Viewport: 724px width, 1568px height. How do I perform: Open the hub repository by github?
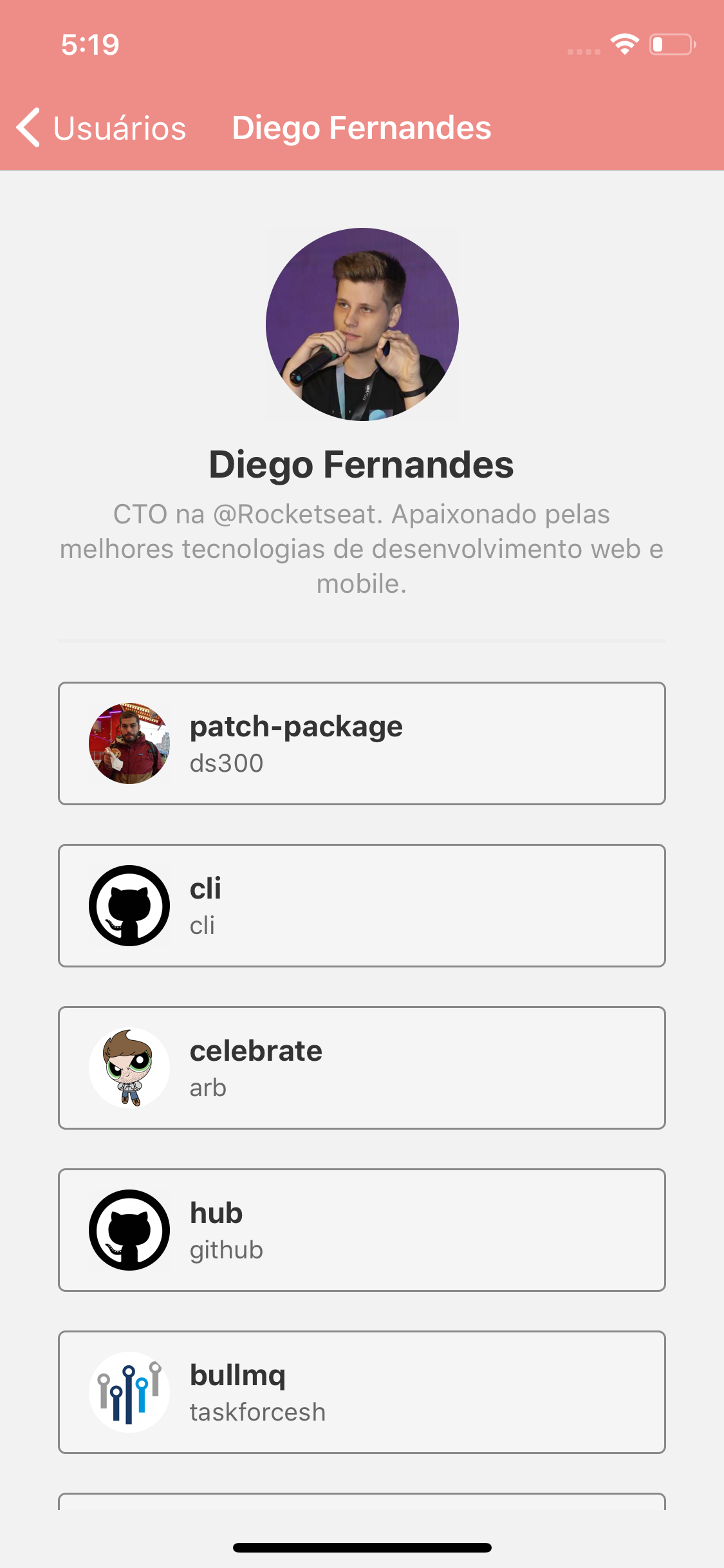tap(362, 1230)
